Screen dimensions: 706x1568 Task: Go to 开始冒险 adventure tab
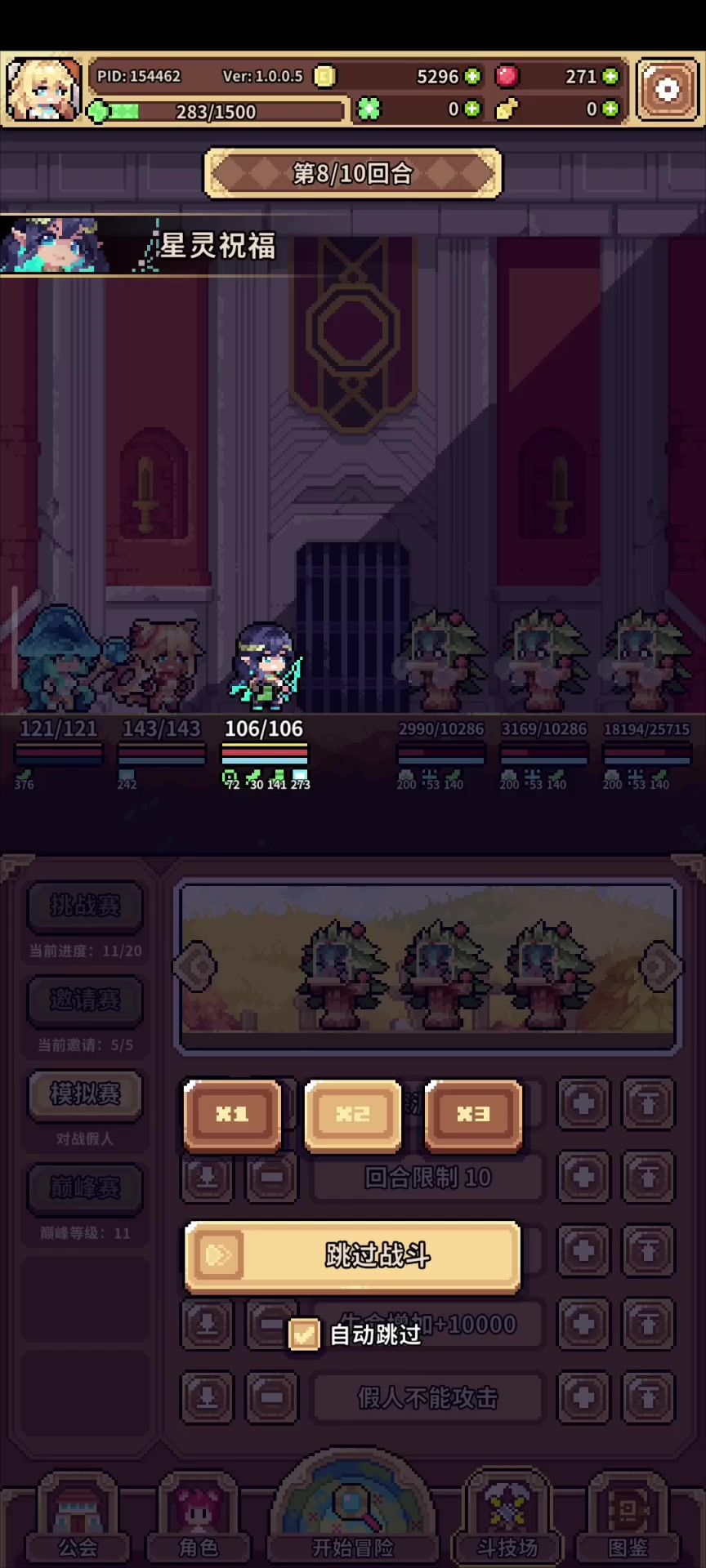coord(353,1519)
